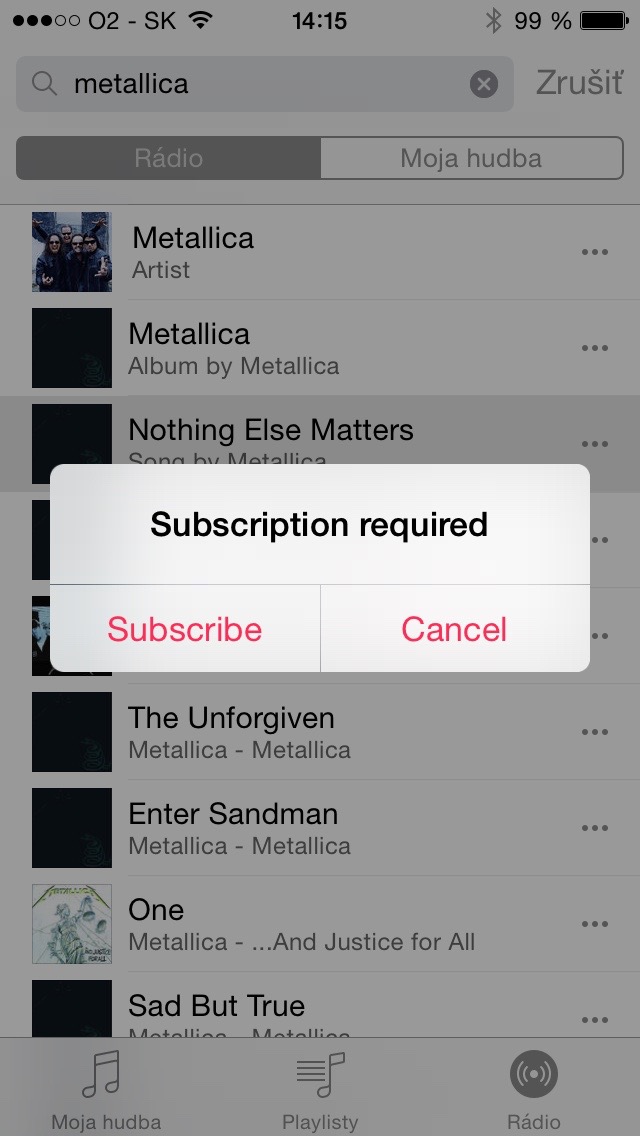Show more options for Metallica album
This screenshot has height=1136, width=640.
595,348
